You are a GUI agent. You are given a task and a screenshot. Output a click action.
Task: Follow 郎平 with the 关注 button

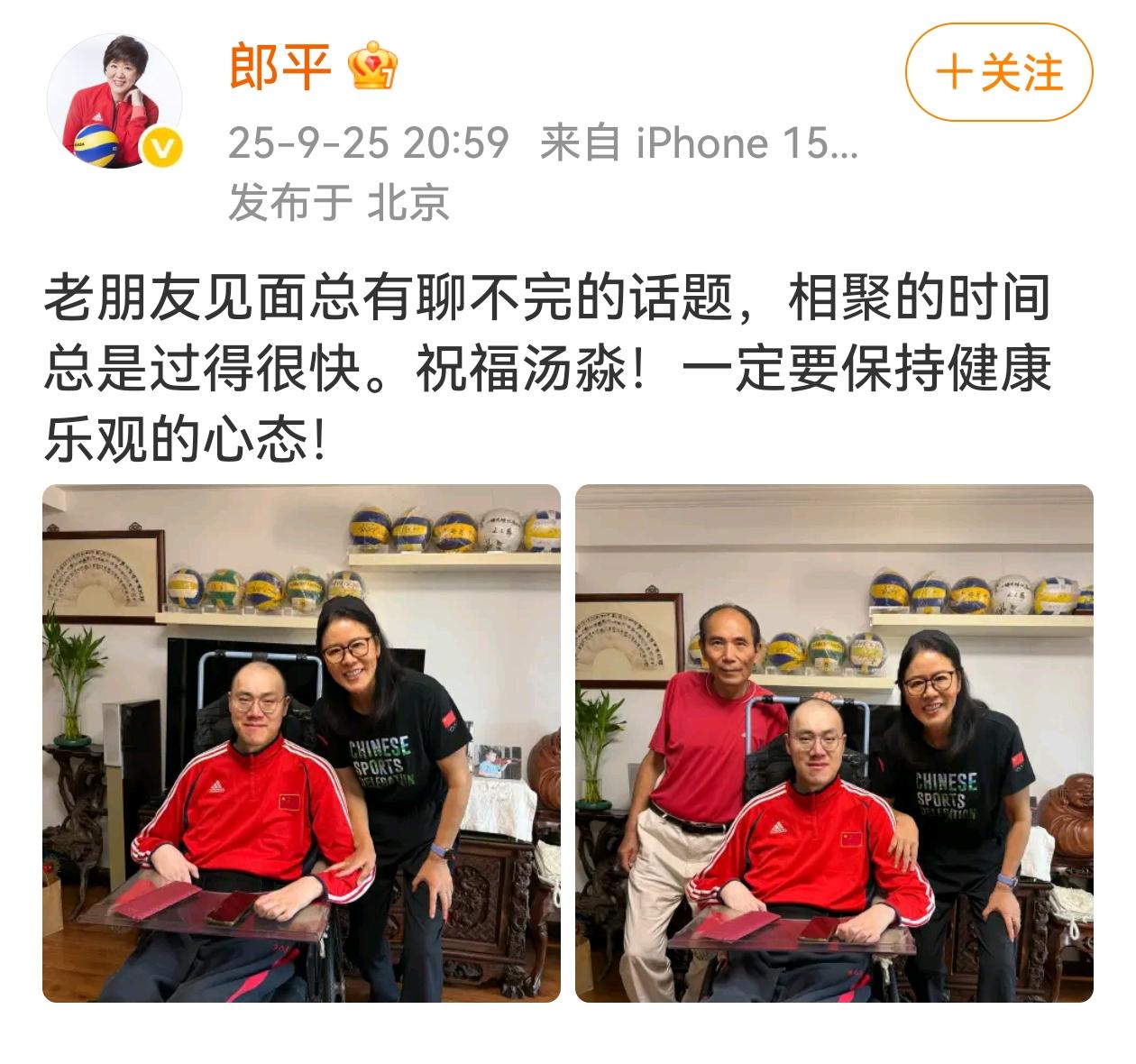pos(999,72)
